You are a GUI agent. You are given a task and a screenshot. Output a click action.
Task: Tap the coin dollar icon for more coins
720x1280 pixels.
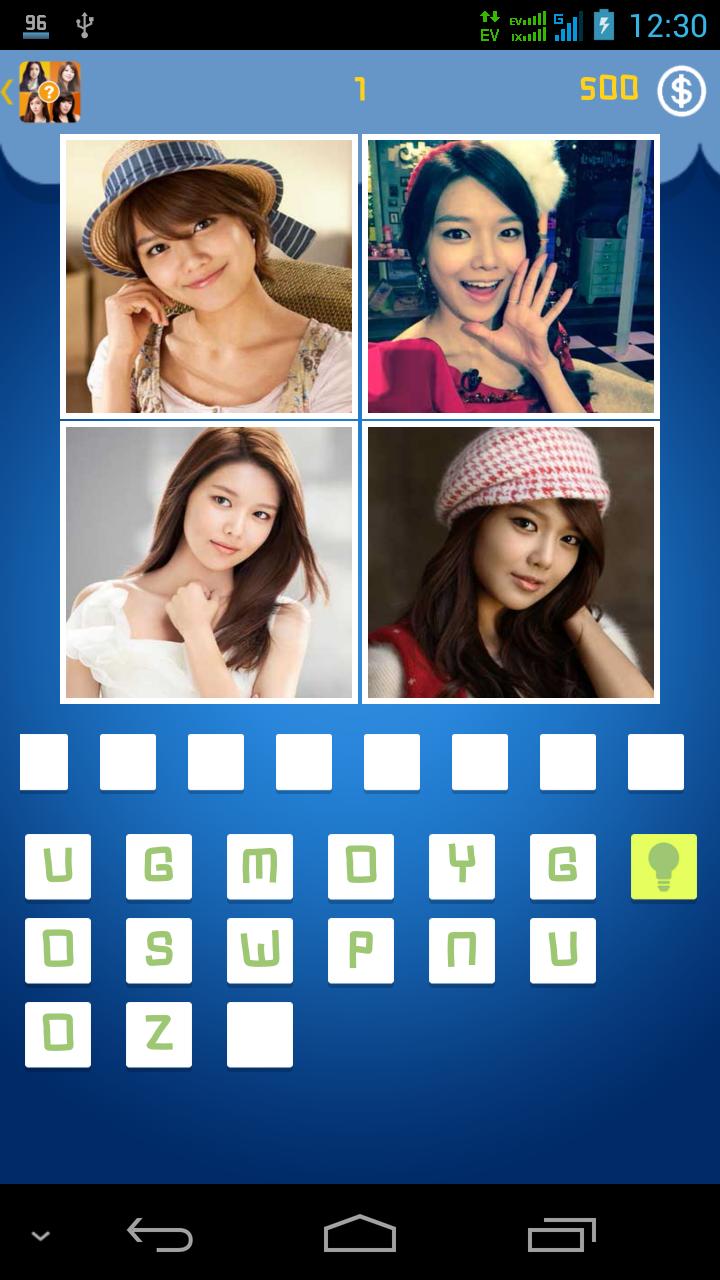(684, 90)
